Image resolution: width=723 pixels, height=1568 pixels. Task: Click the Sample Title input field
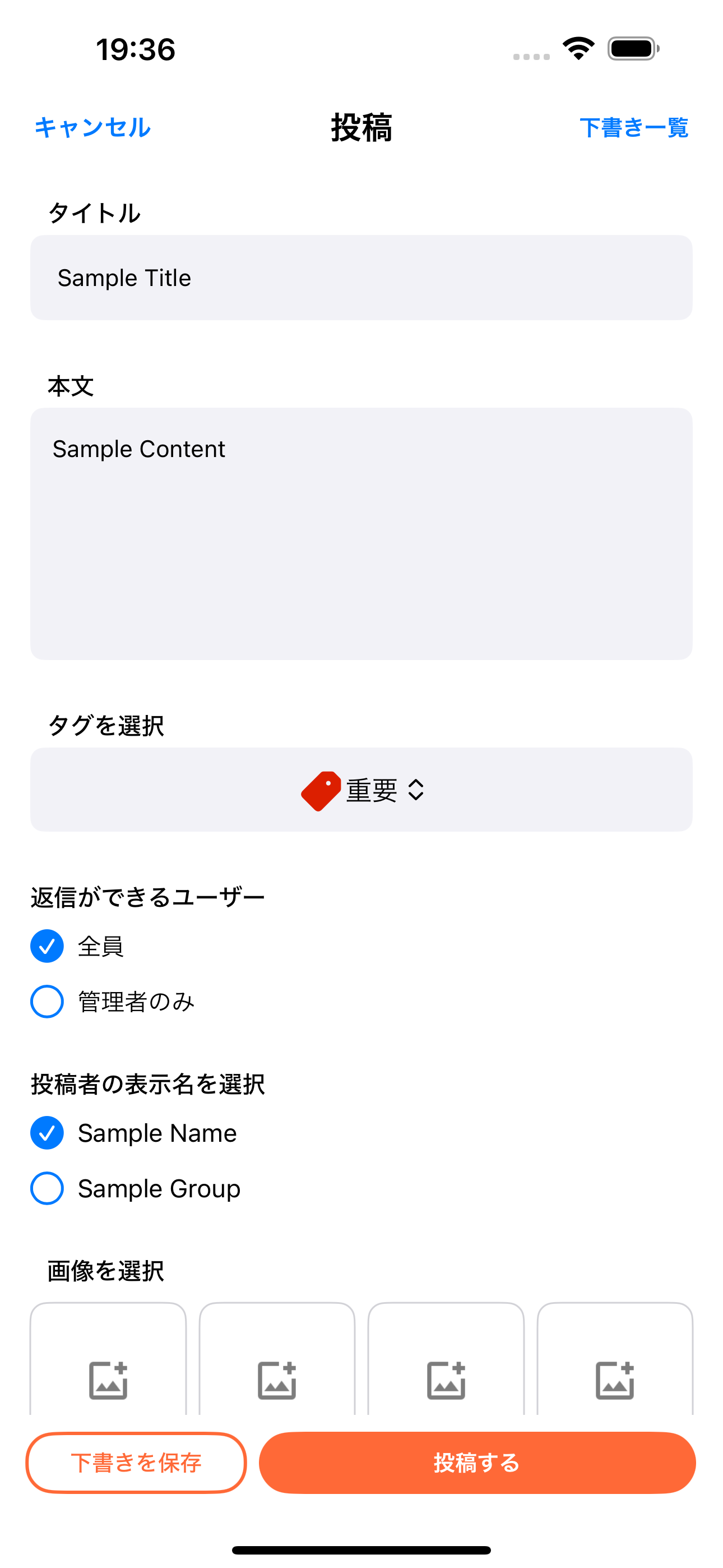click(x=360, y=278)
